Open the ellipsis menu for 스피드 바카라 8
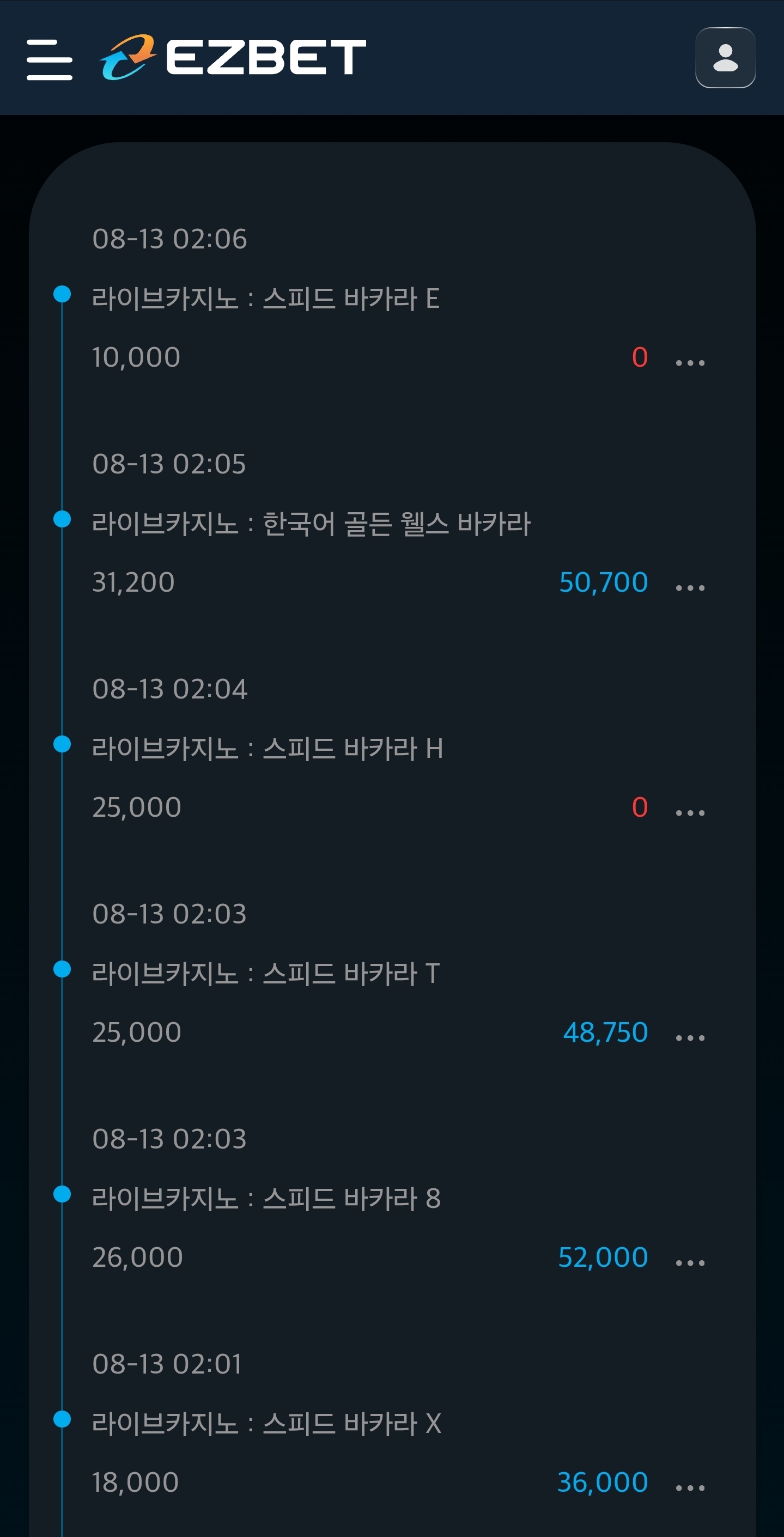784x1537 pixels. point(690,1263)
